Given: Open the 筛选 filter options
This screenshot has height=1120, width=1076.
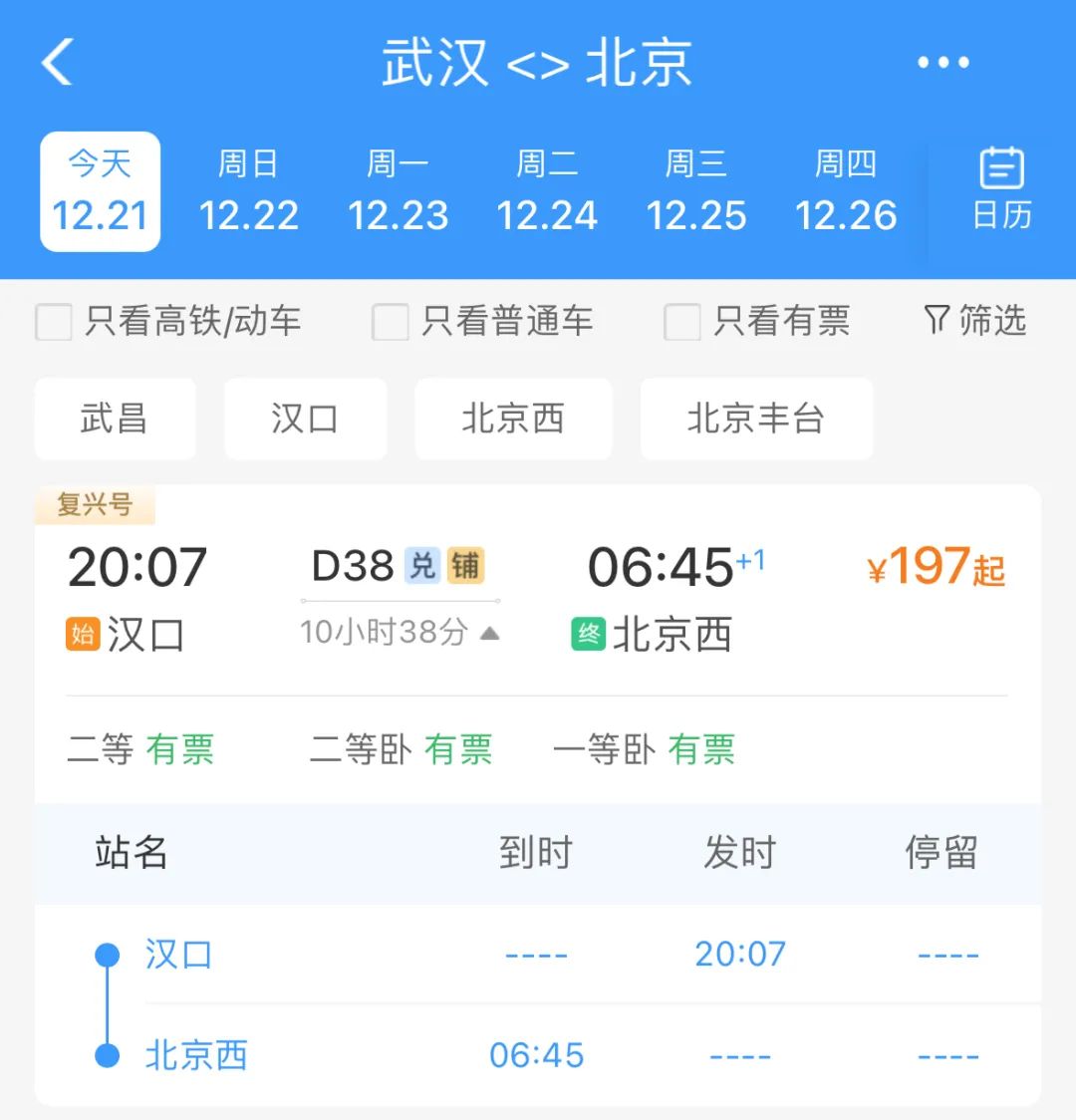Looking at the screenshot, I should (x=974, y=321).
